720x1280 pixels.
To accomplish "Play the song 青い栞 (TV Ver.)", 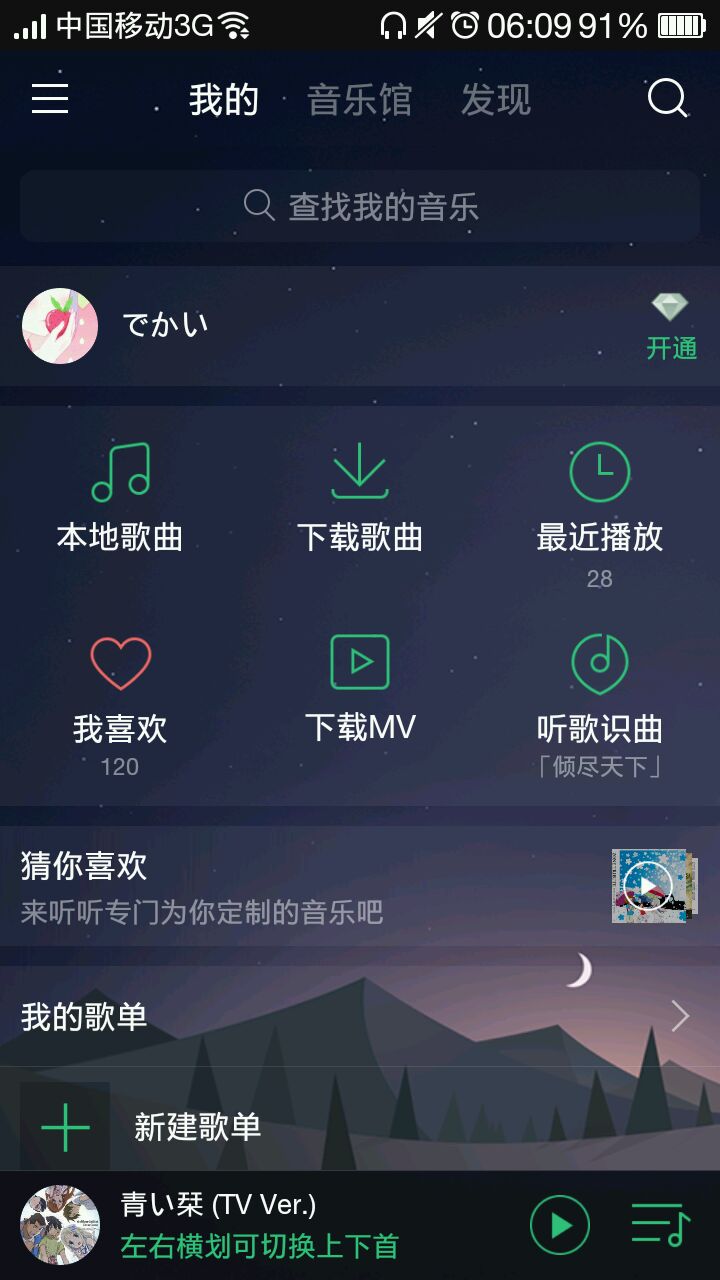I will pos(559,1225).
